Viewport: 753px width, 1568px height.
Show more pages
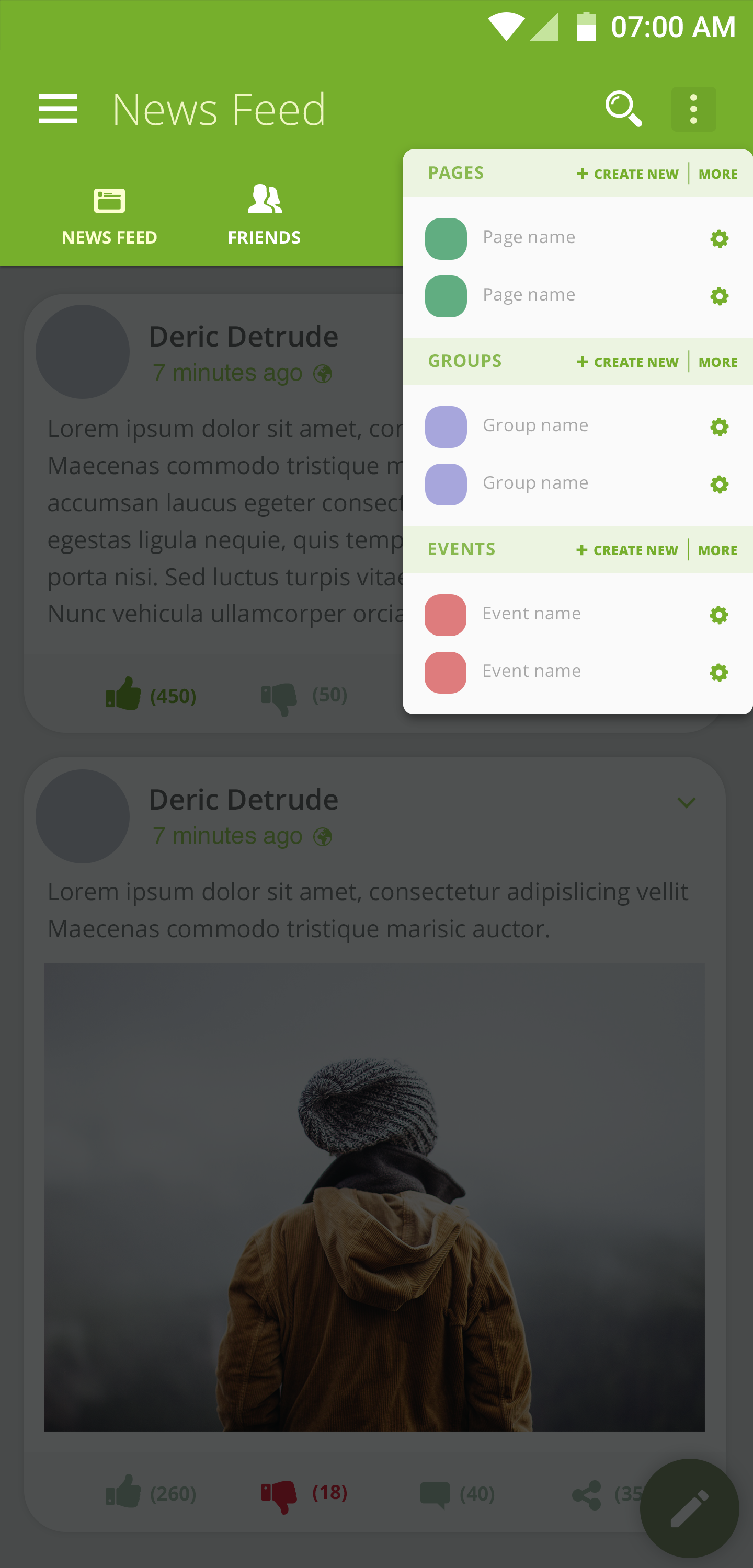point(717,174)
